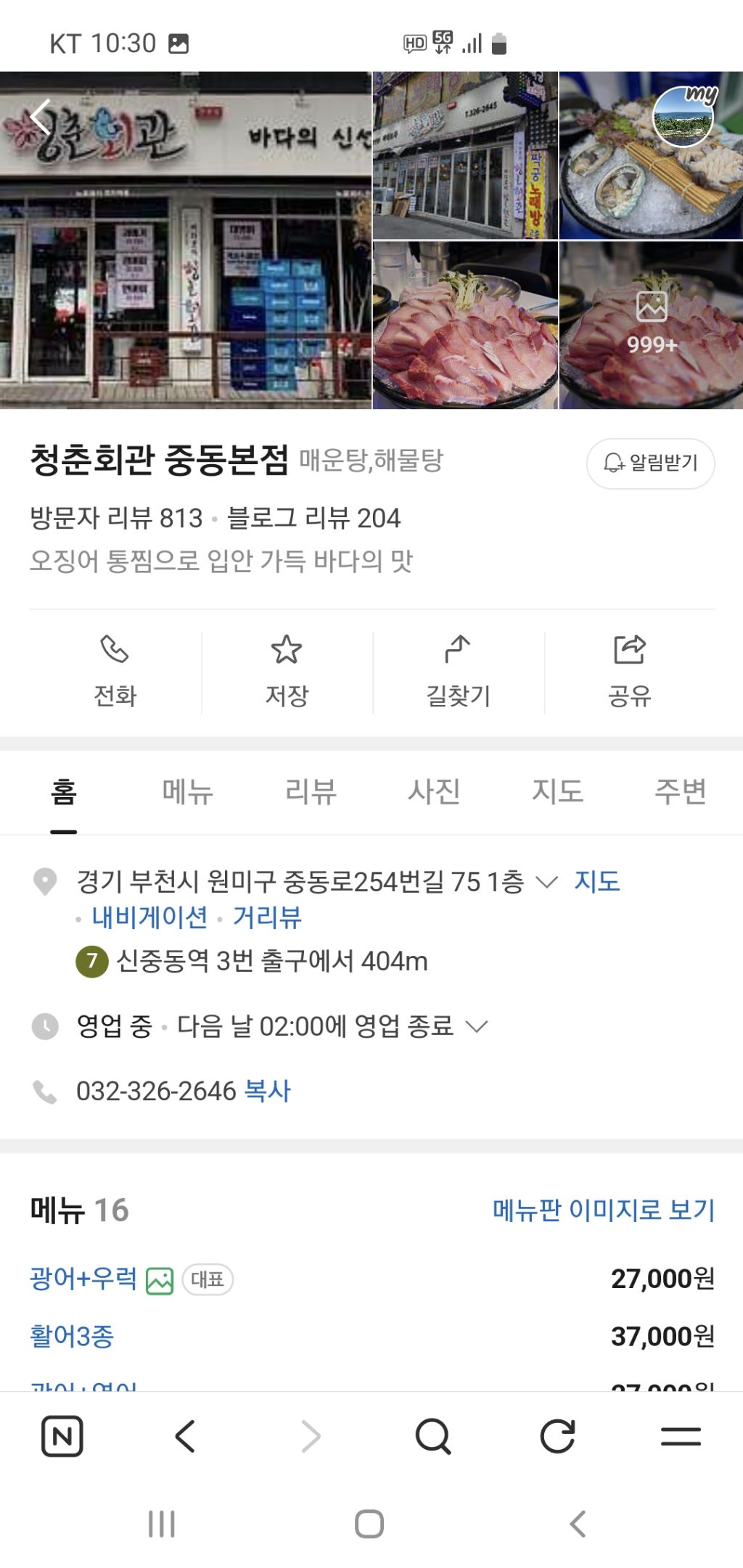
Task: Open the 광어+우럭 menu item
Action: click(83, 1279)
